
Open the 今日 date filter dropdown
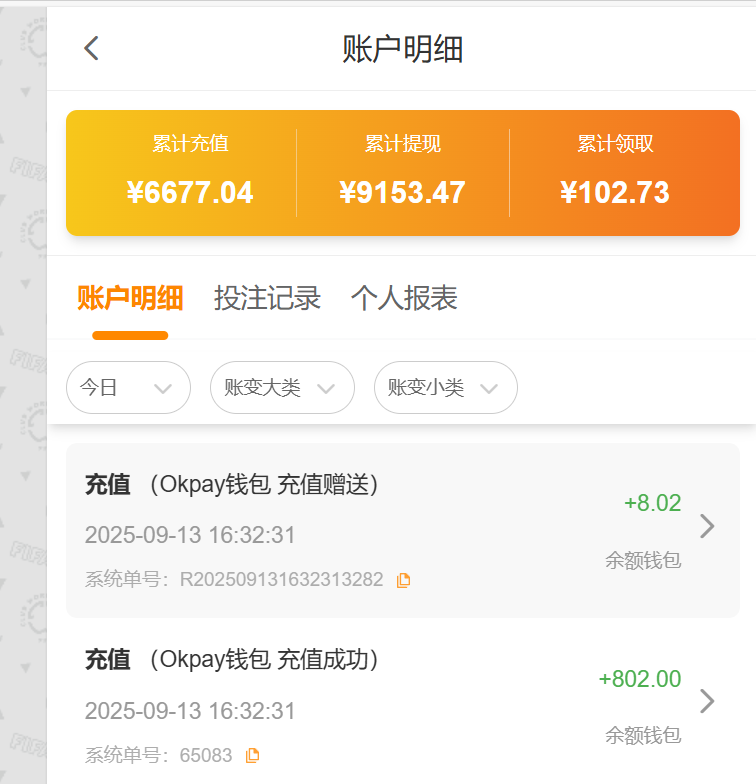click(x=128, y=388)
